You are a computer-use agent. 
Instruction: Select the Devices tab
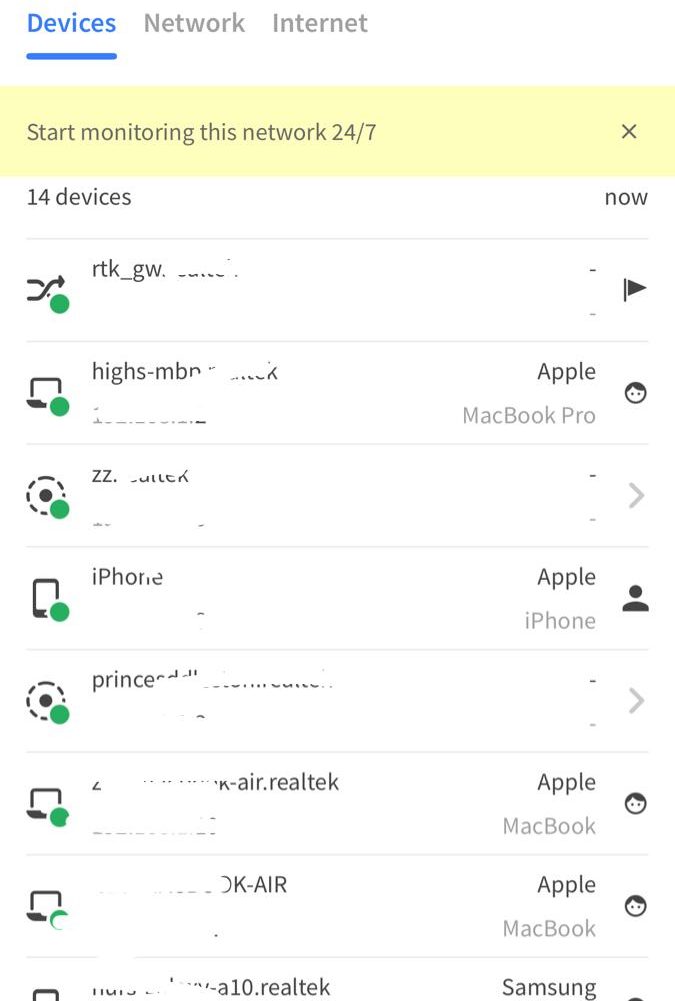[71, 24]
